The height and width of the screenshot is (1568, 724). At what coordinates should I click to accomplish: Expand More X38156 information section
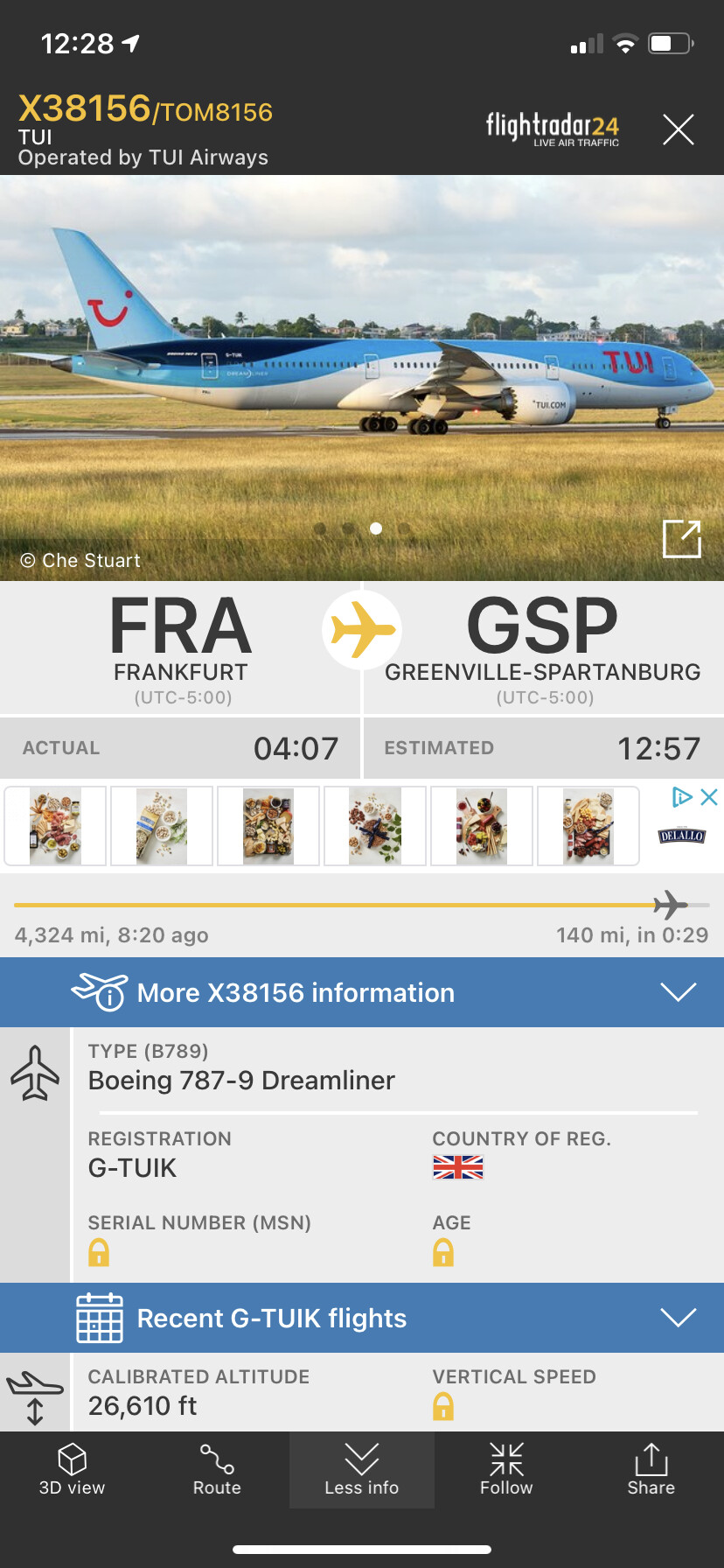point(362,992)
